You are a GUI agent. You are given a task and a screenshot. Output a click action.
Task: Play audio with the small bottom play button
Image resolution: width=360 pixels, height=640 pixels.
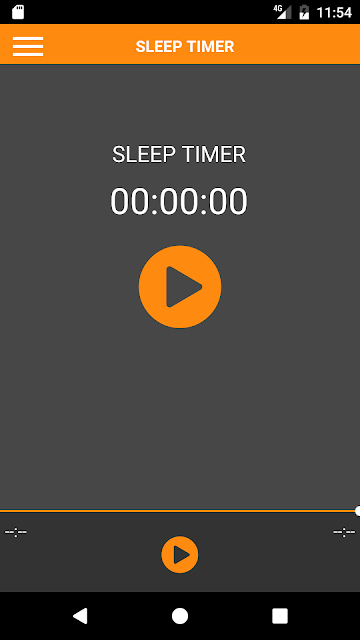(180, 555)
